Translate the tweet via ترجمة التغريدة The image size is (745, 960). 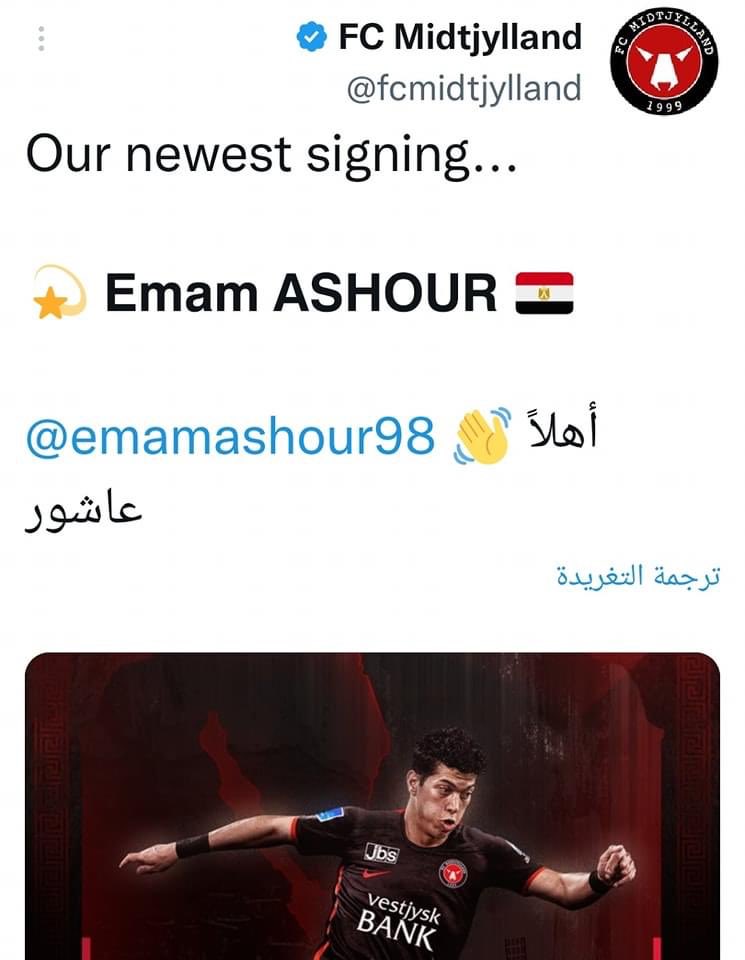click(x=637, y=579)
